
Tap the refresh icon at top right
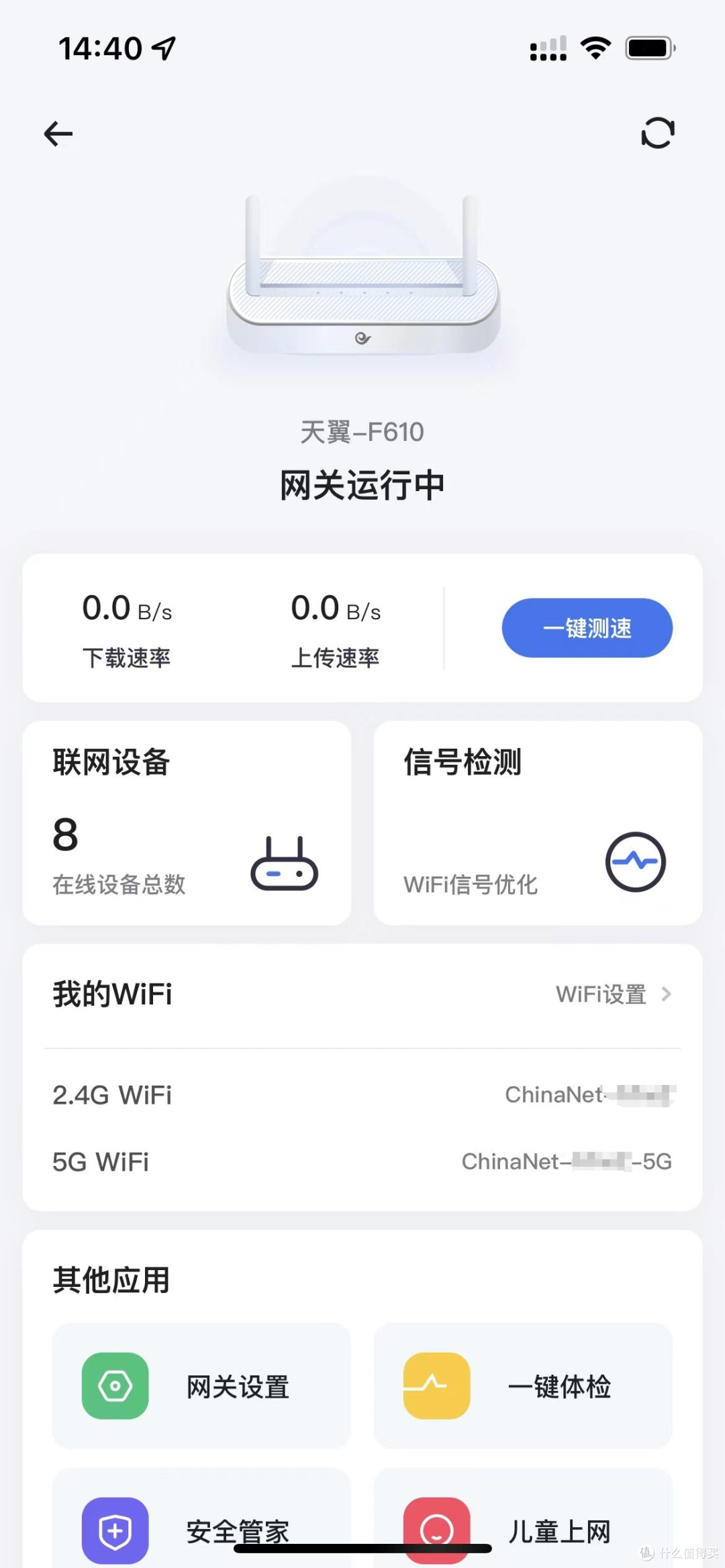pos(657,134)
